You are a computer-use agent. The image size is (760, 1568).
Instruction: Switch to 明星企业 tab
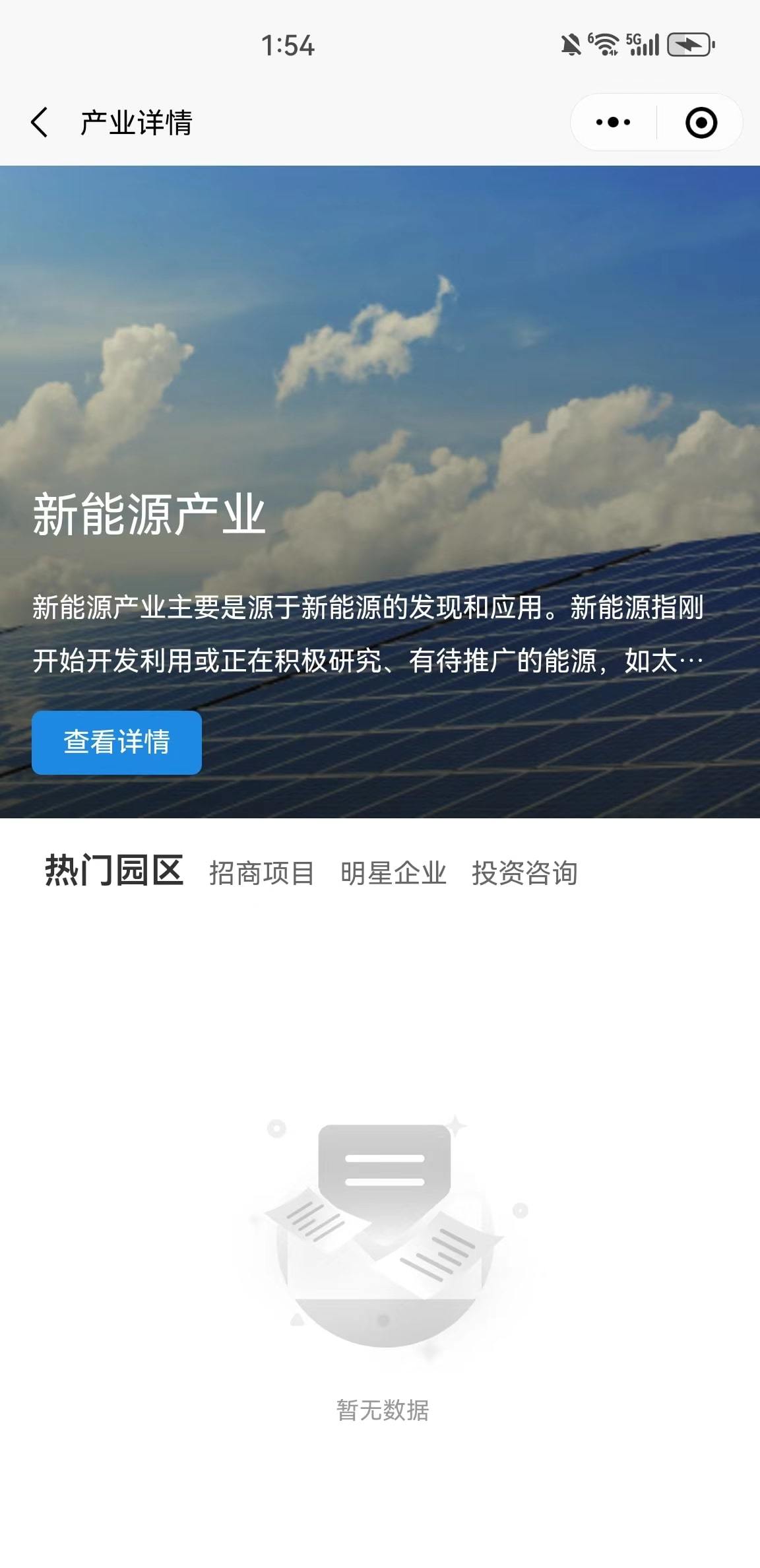[393, 873]
